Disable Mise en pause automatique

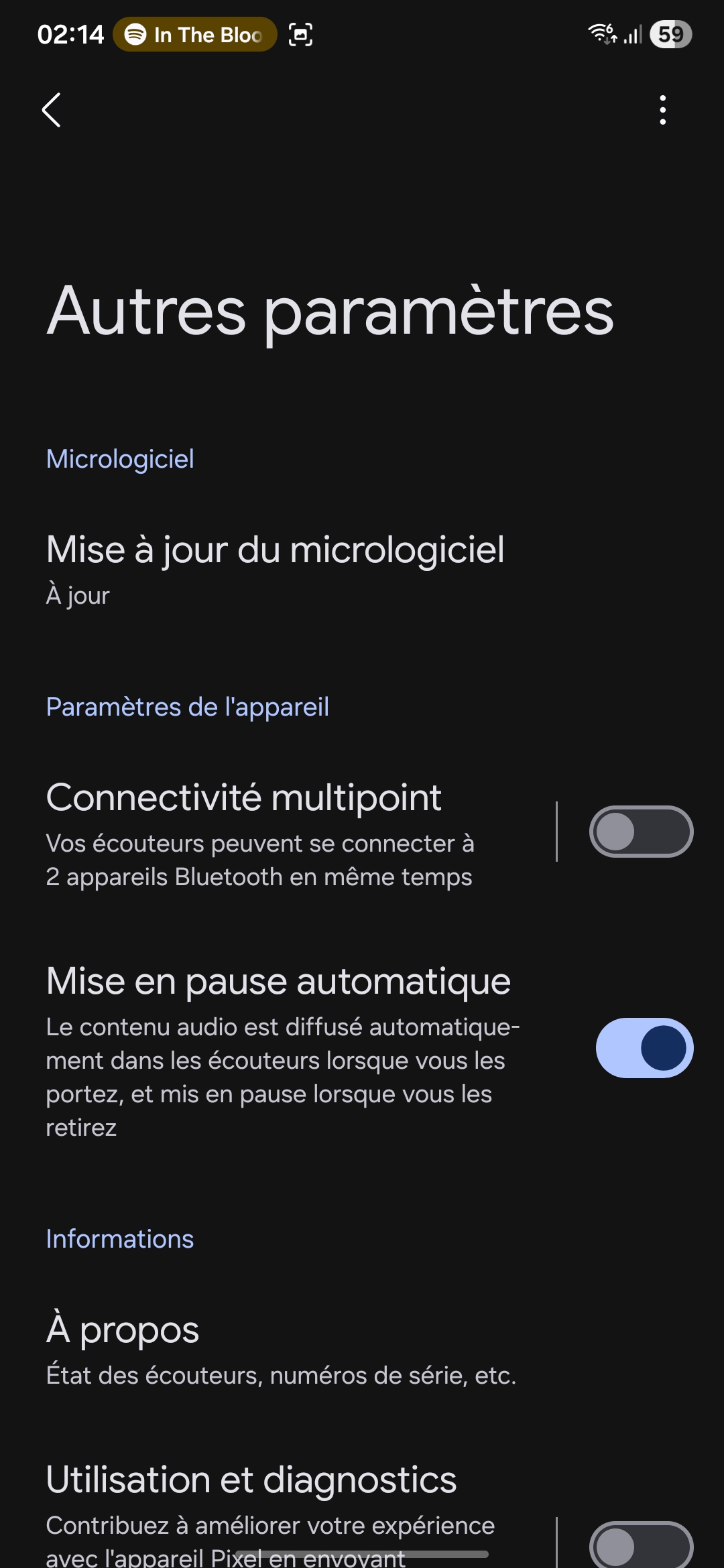coord(644,1048)
